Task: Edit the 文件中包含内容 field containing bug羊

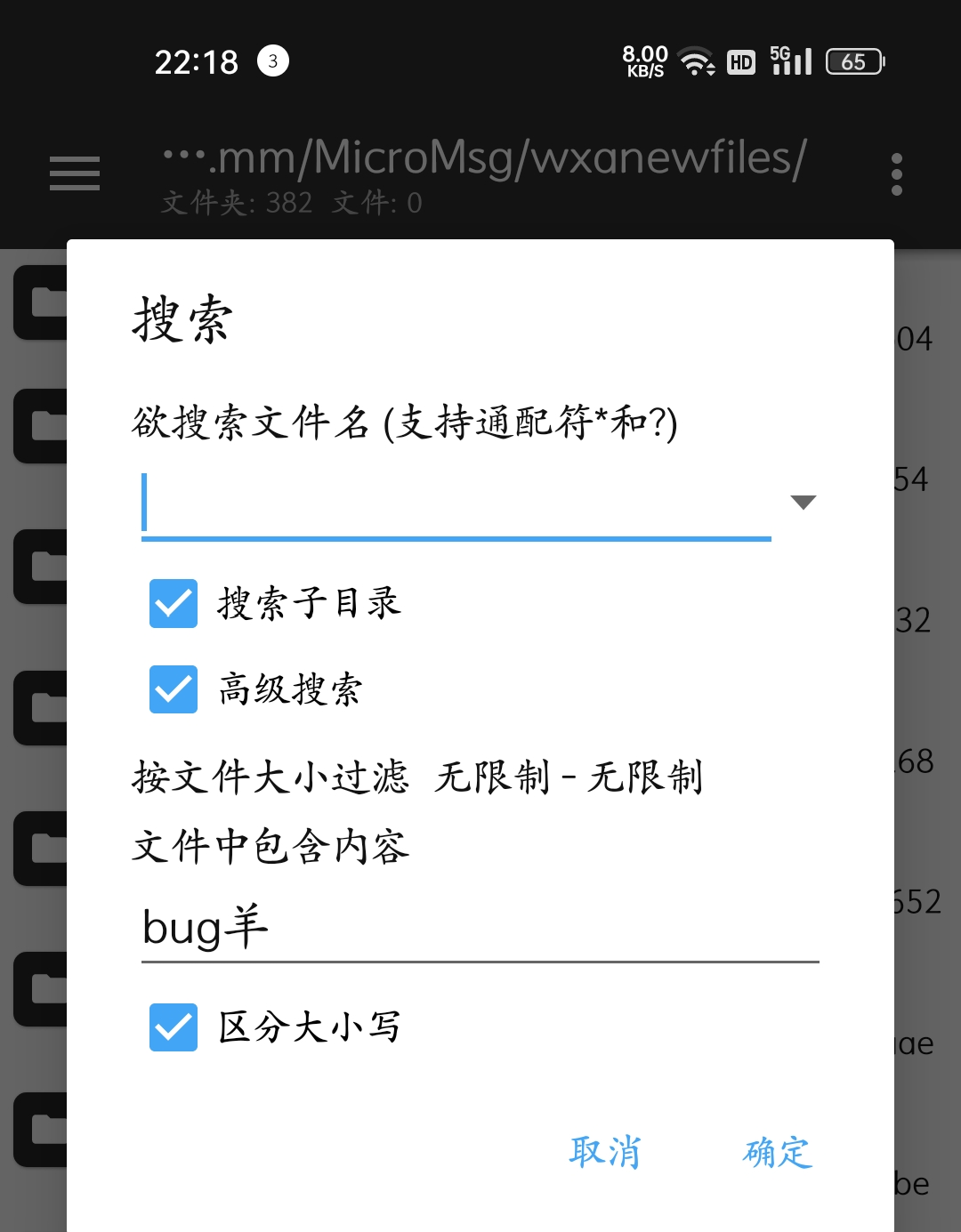Action: pos(479,928)
